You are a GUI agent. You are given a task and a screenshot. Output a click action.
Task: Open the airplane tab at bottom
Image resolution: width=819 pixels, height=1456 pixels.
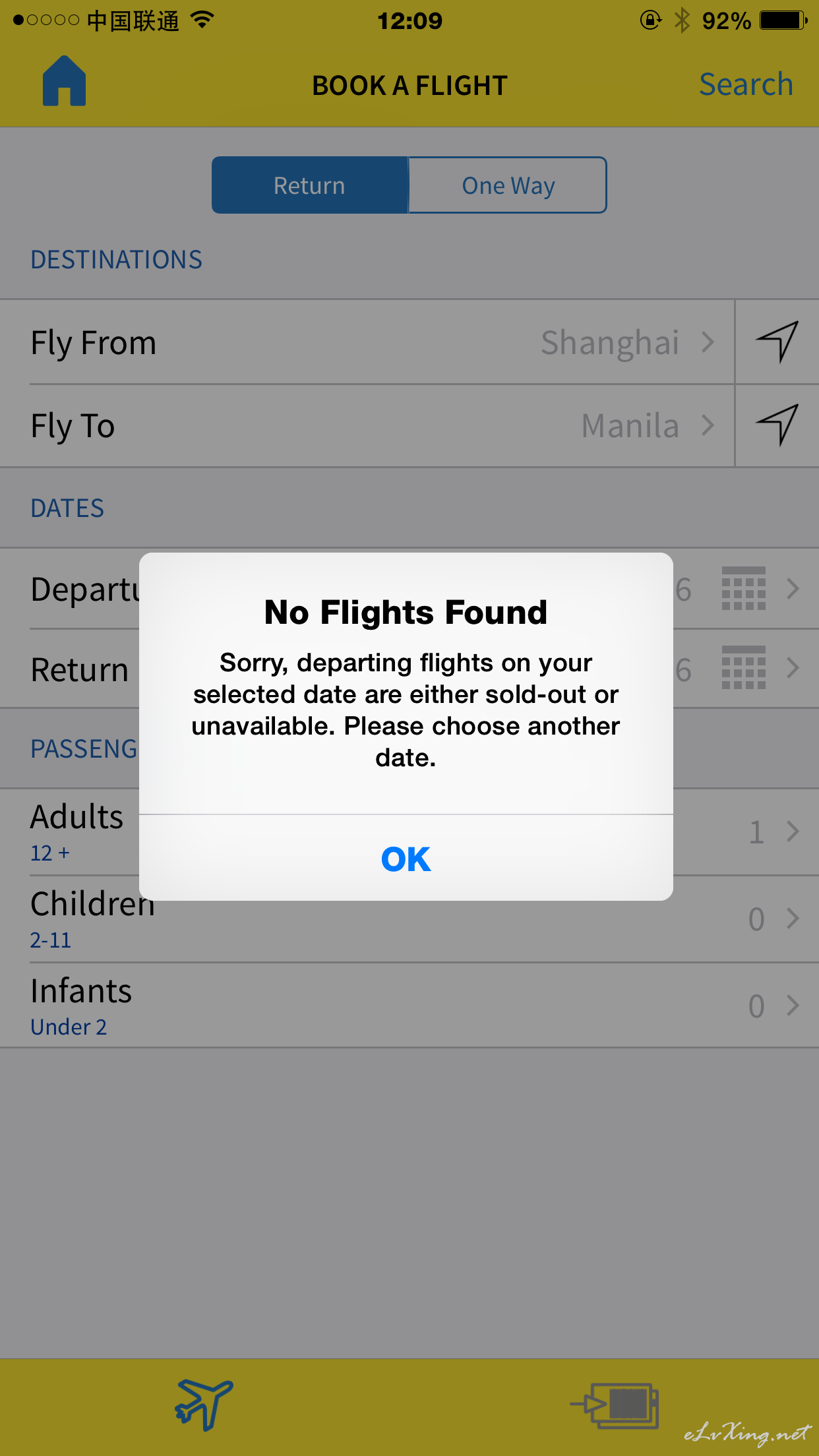(x=204, y=1405)
